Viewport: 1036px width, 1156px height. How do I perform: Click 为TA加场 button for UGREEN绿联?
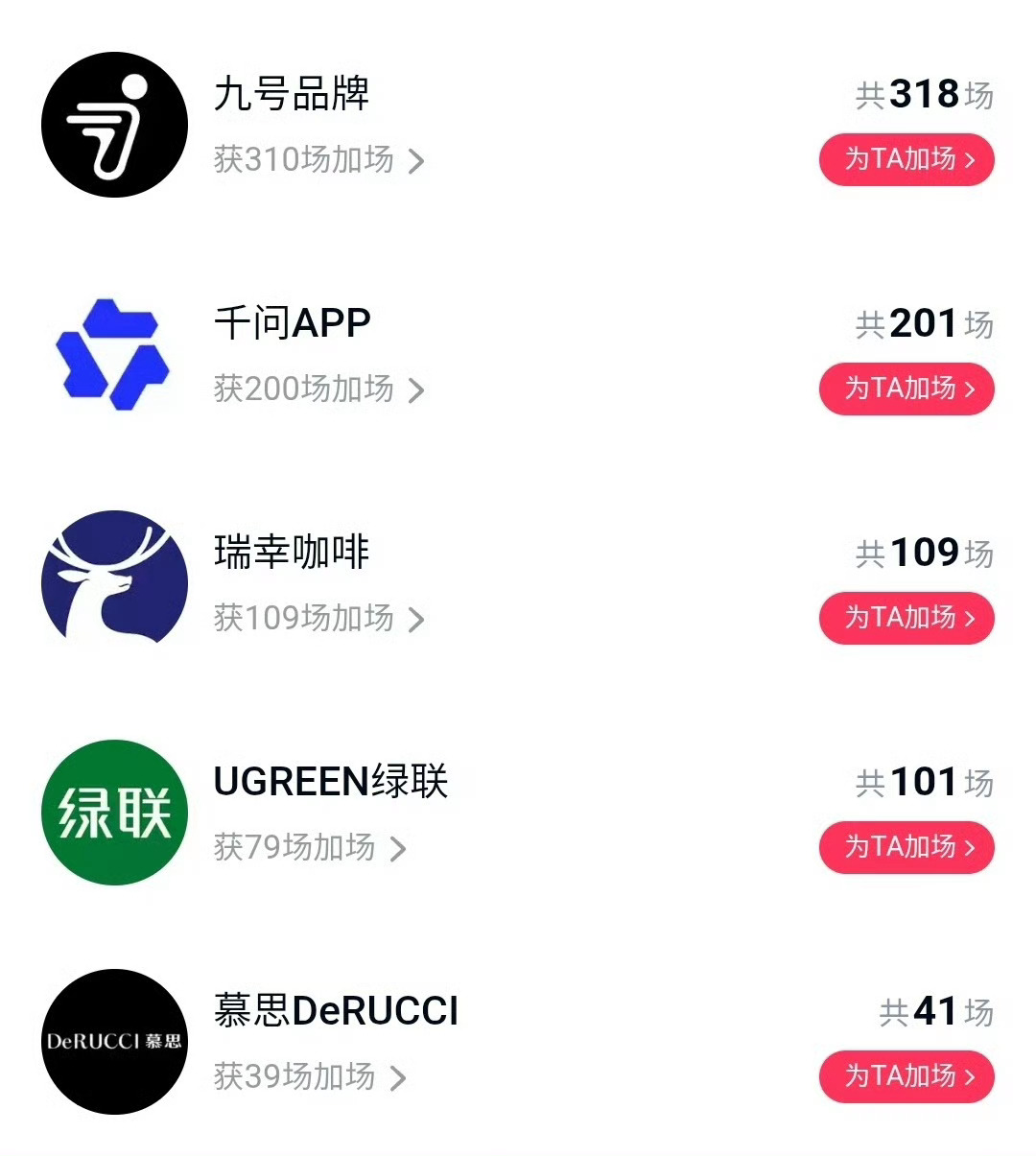point(906,847)
